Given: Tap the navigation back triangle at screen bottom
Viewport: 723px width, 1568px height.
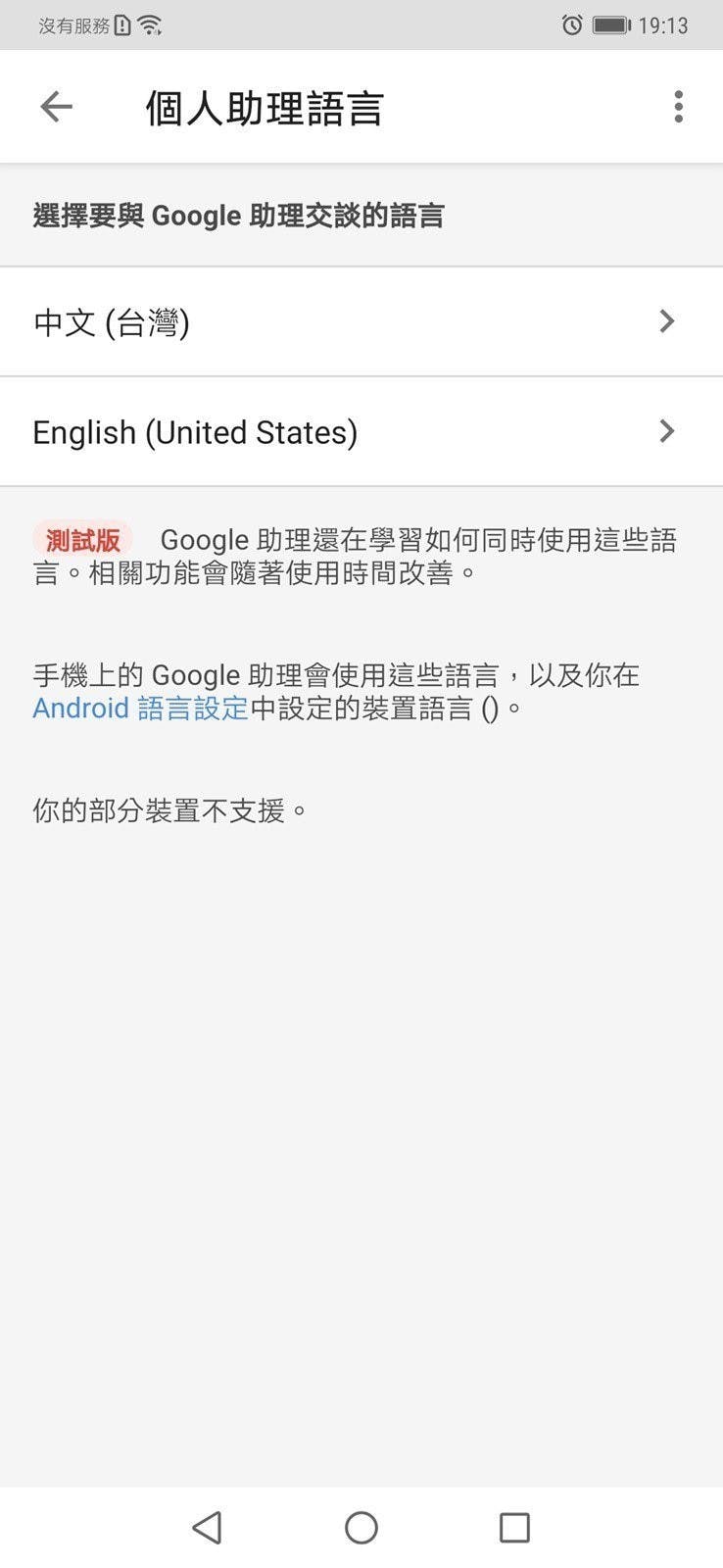Looking at the screenshot, I should pos(207,1527).
